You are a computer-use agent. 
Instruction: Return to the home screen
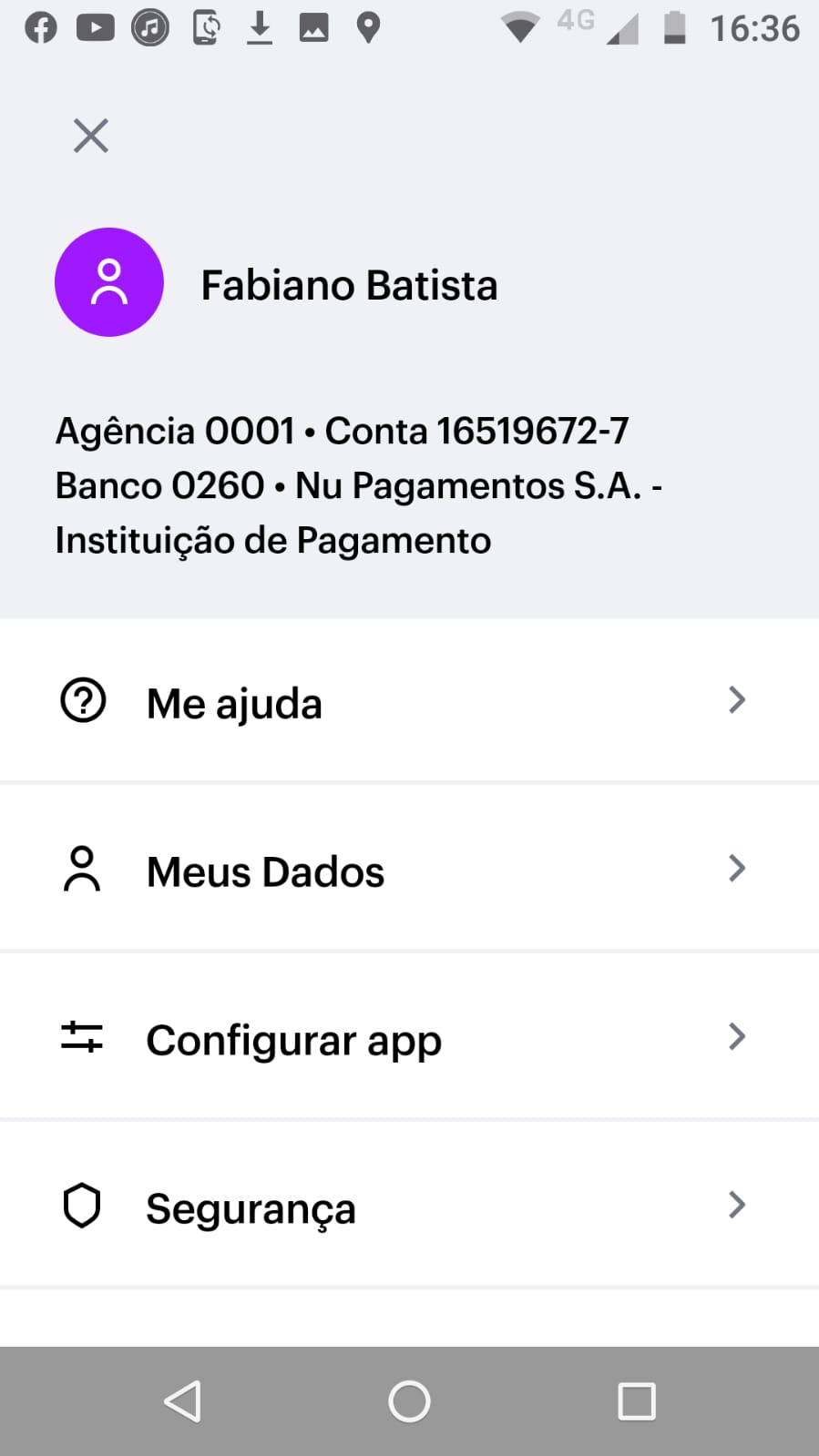pos(409,1400)
